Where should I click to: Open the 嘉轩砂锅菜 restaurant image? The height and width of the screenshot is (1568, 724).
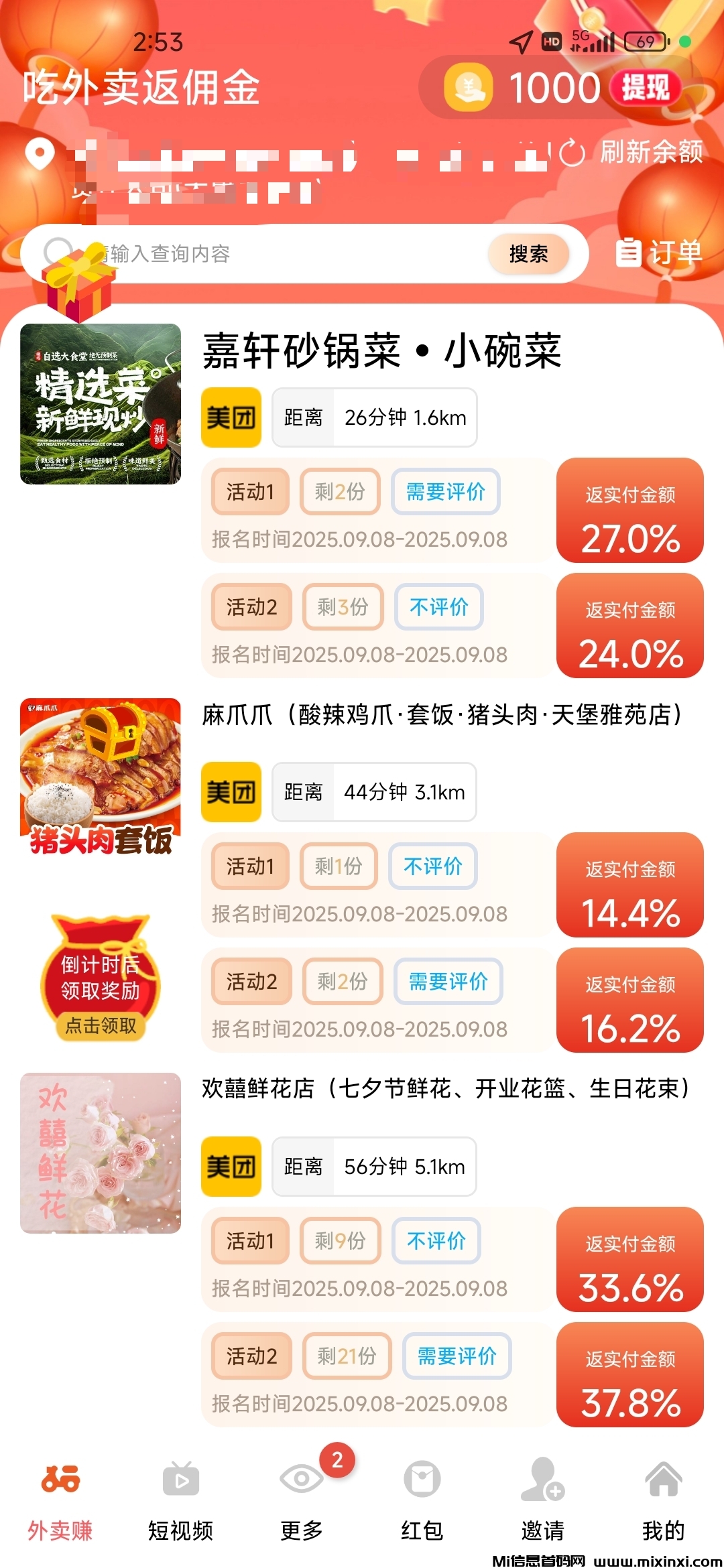[101, 404]
